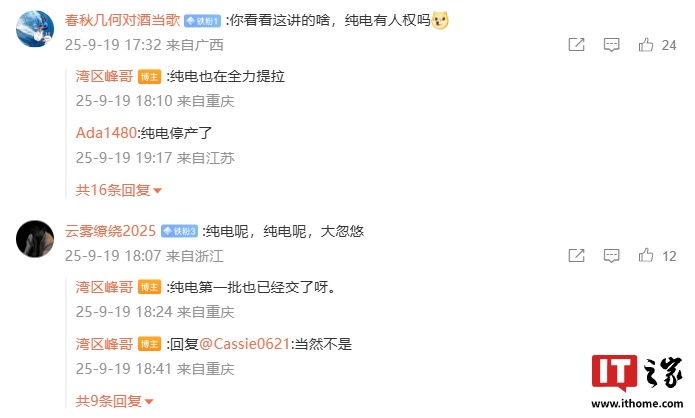Like 春秋几何对酒当歌's comment

pyautogui.click(x=646, y=44)
